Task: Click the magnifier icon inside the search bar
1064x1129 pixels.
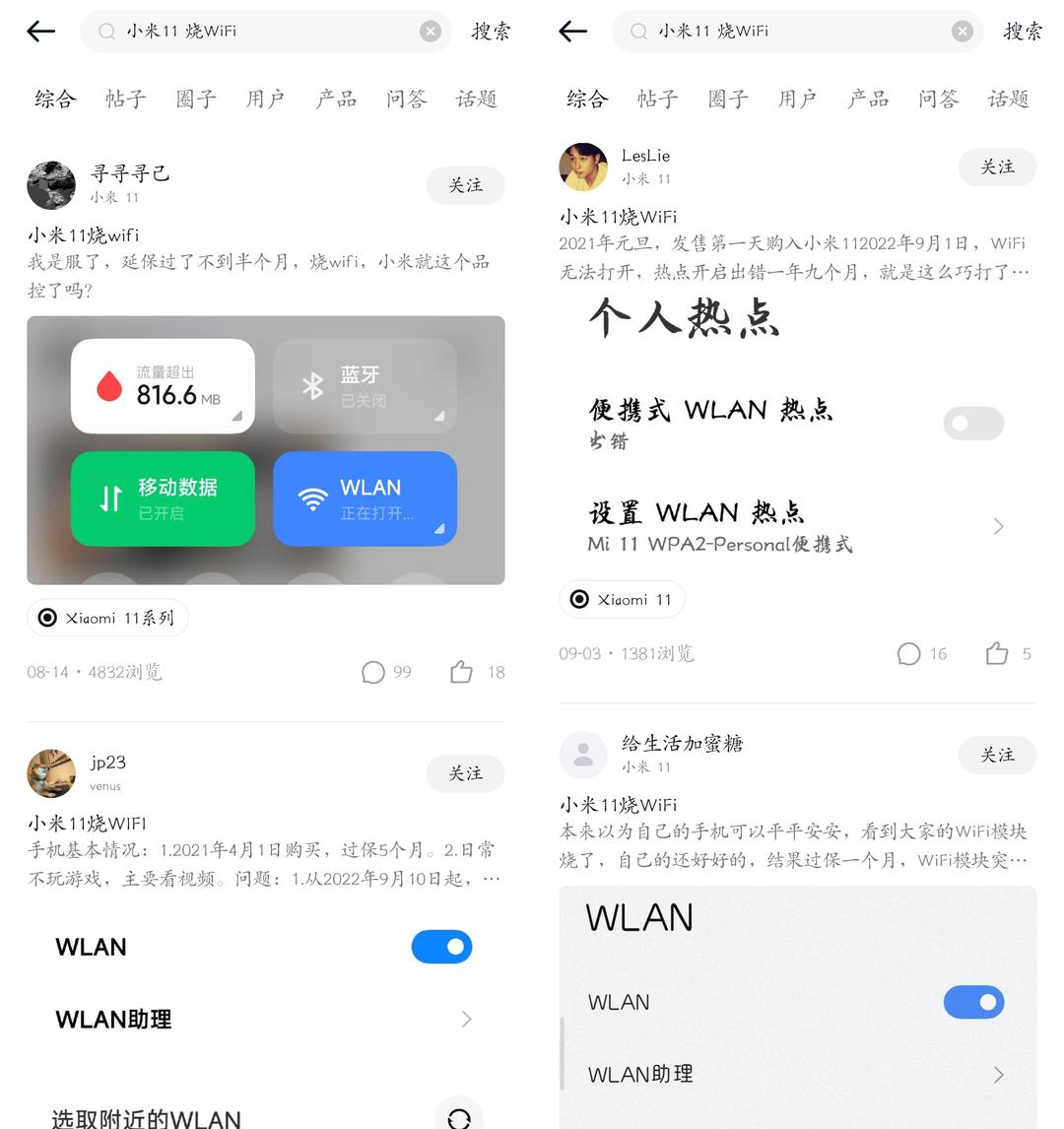Action: coord(104,31)
